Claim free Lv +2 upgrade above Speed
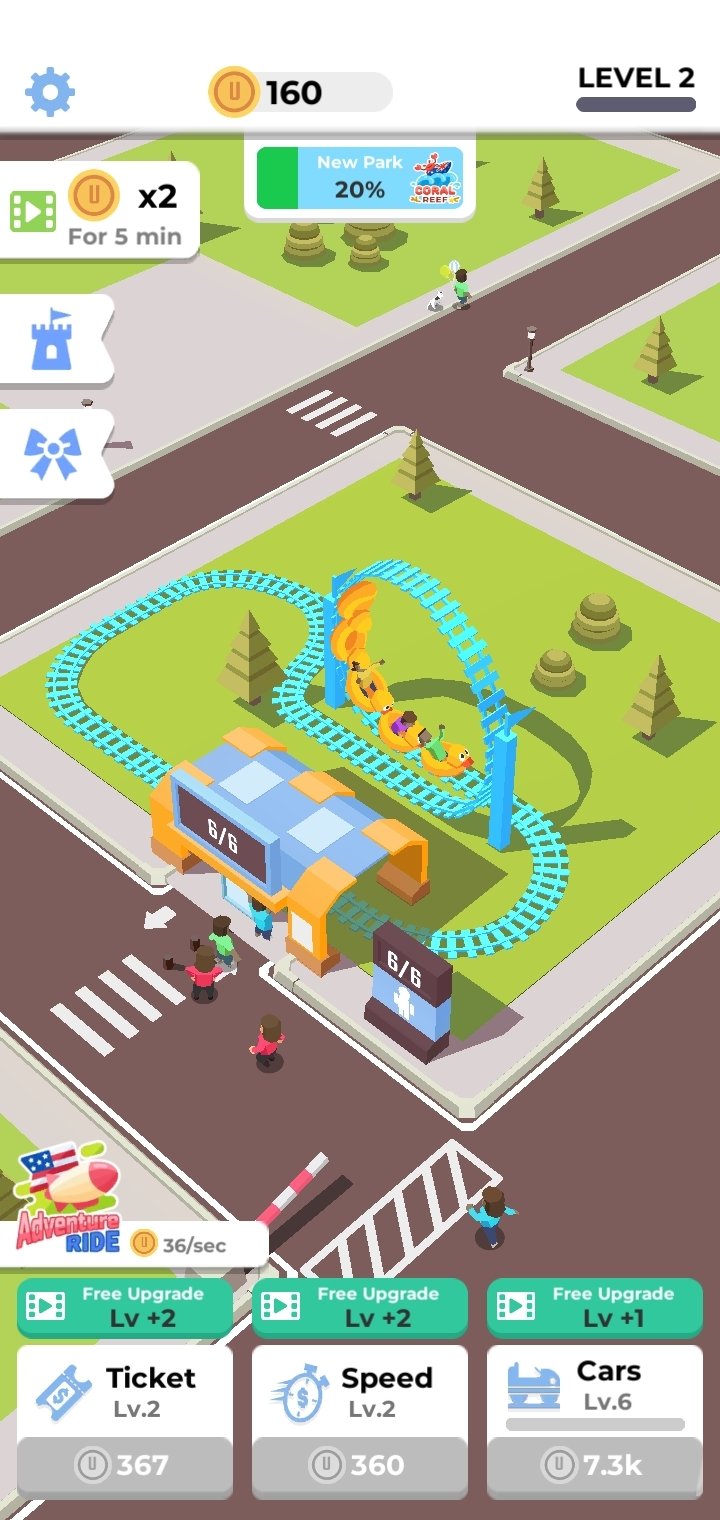This screenshot has height=1520, width=720. coord(360,1307)
